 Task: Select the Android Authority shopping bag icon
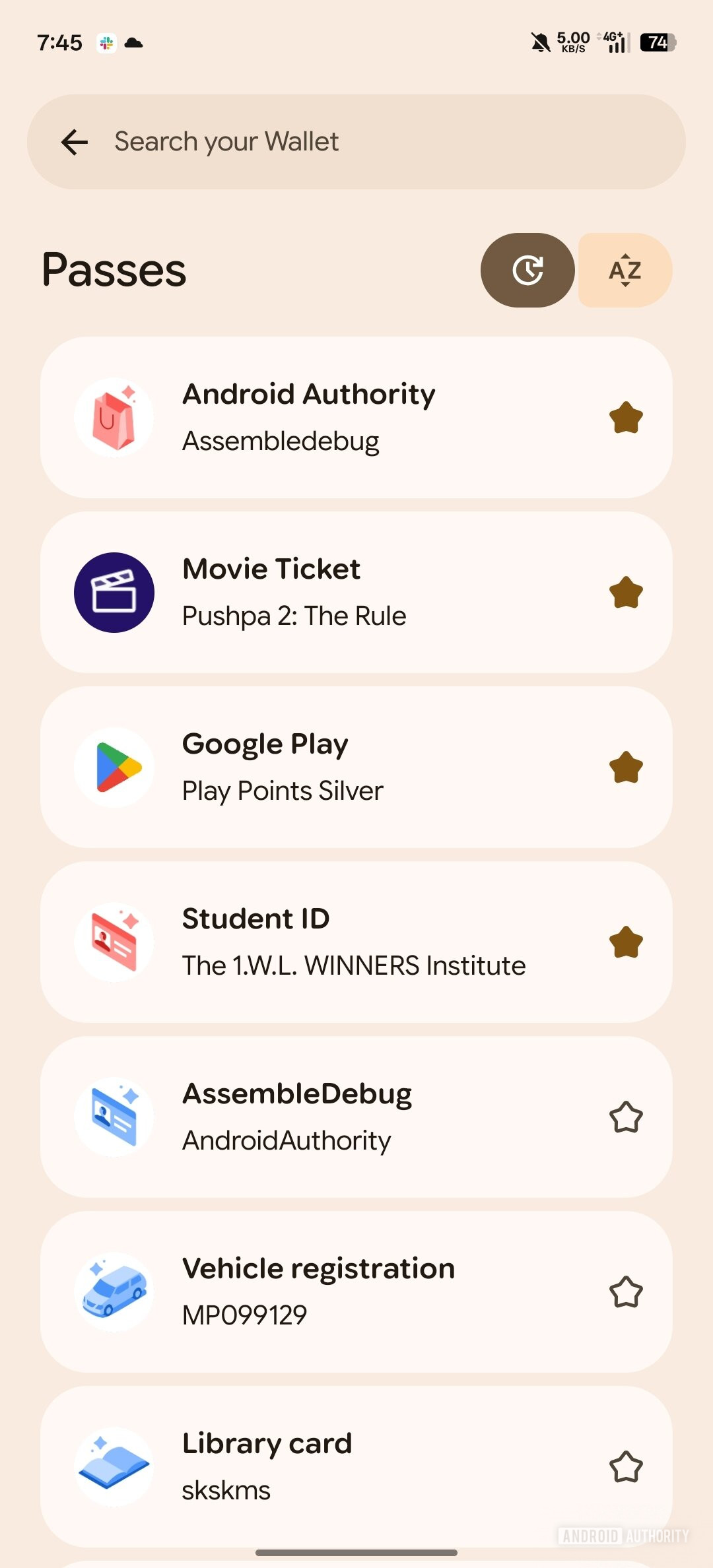click(x=114, y=416)
